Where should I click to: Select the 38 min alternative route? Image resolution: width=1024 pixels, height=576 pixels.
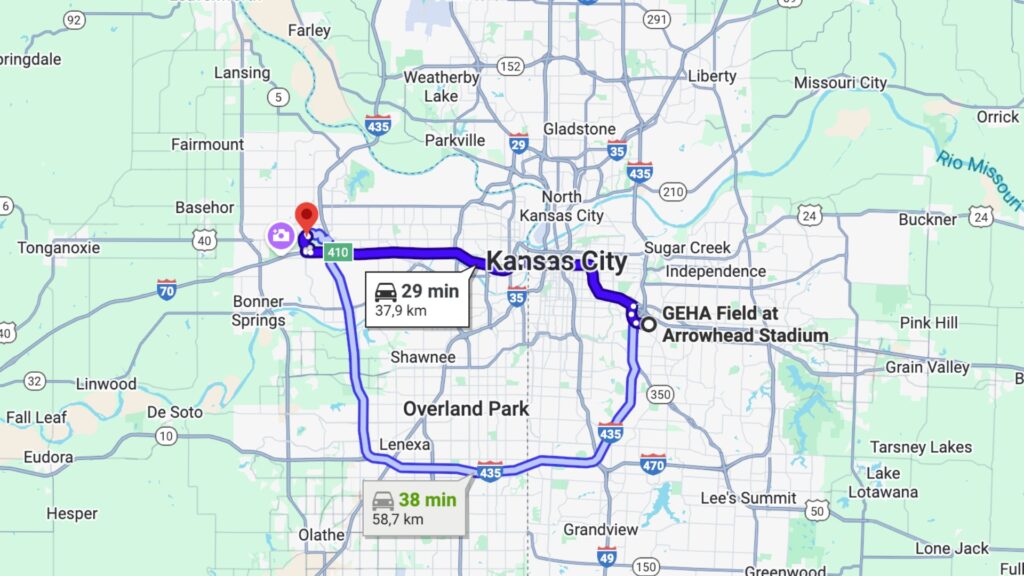(414, 508)
